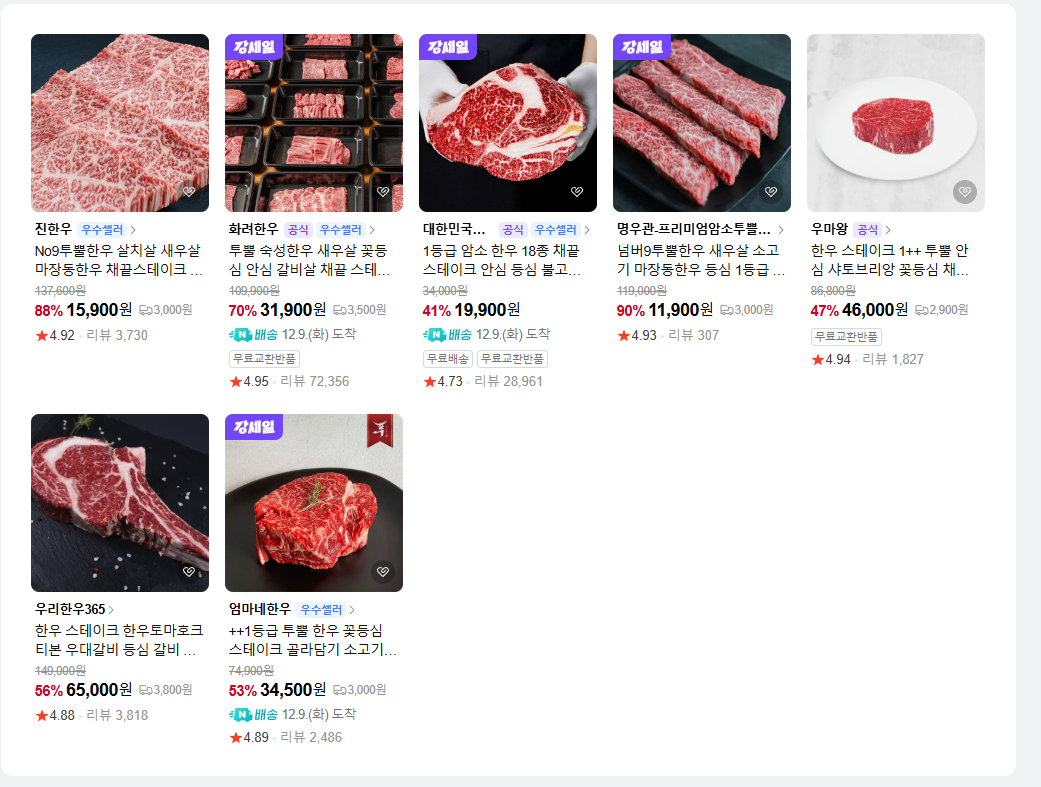The image size is (1041, 787).
Task: Add the 화려한우 product to wishlist
Action: pos(383,192)
